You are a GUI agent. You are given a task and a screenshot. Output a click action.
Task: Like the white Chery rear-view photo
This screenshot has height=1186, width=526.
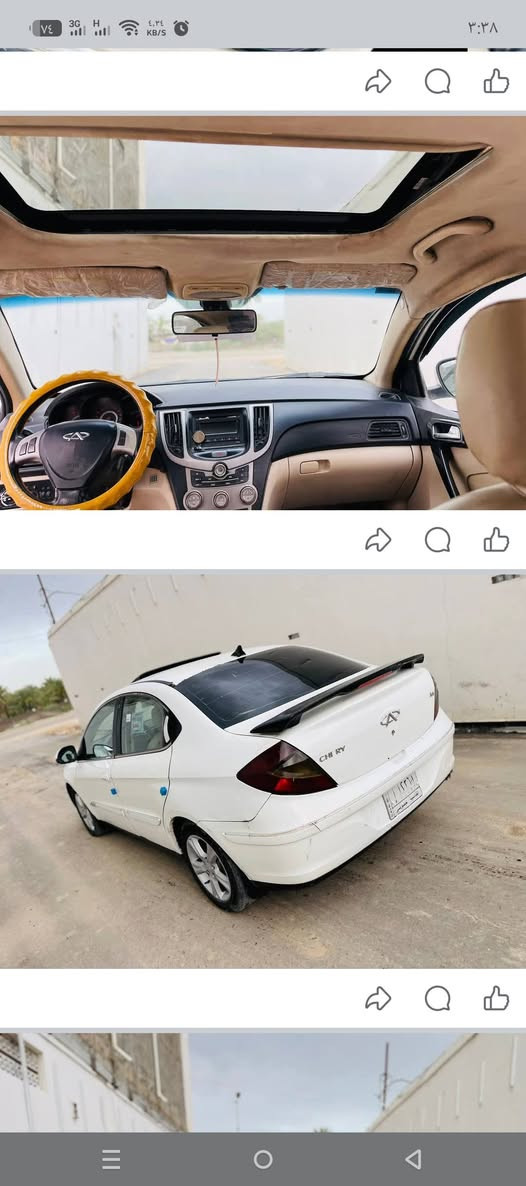coord(496,998)
